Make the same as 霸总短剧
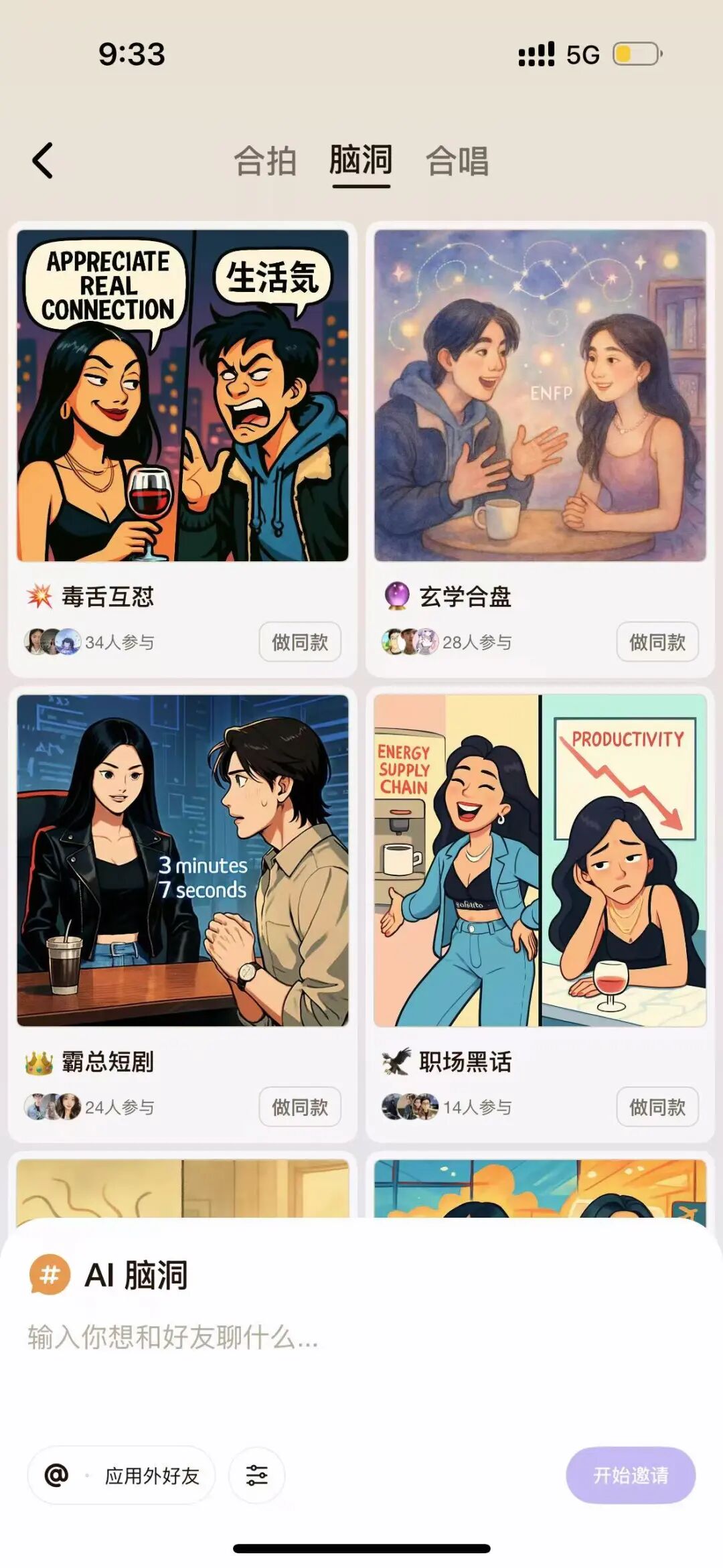This screenshot has width=723, height=1568. click(300, 1107)
